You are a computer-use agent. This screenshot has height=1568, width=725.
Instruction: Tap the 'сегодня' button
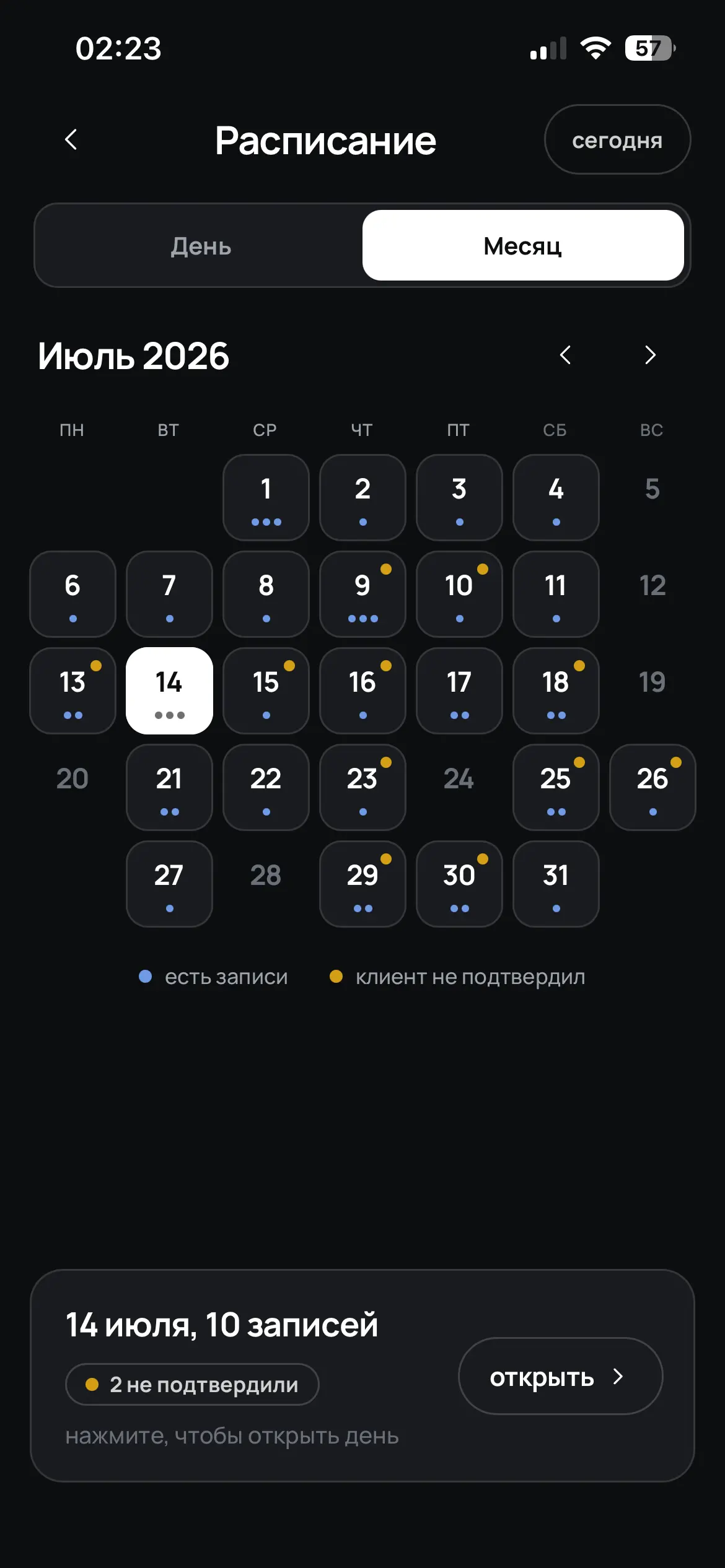click(617, 139)
